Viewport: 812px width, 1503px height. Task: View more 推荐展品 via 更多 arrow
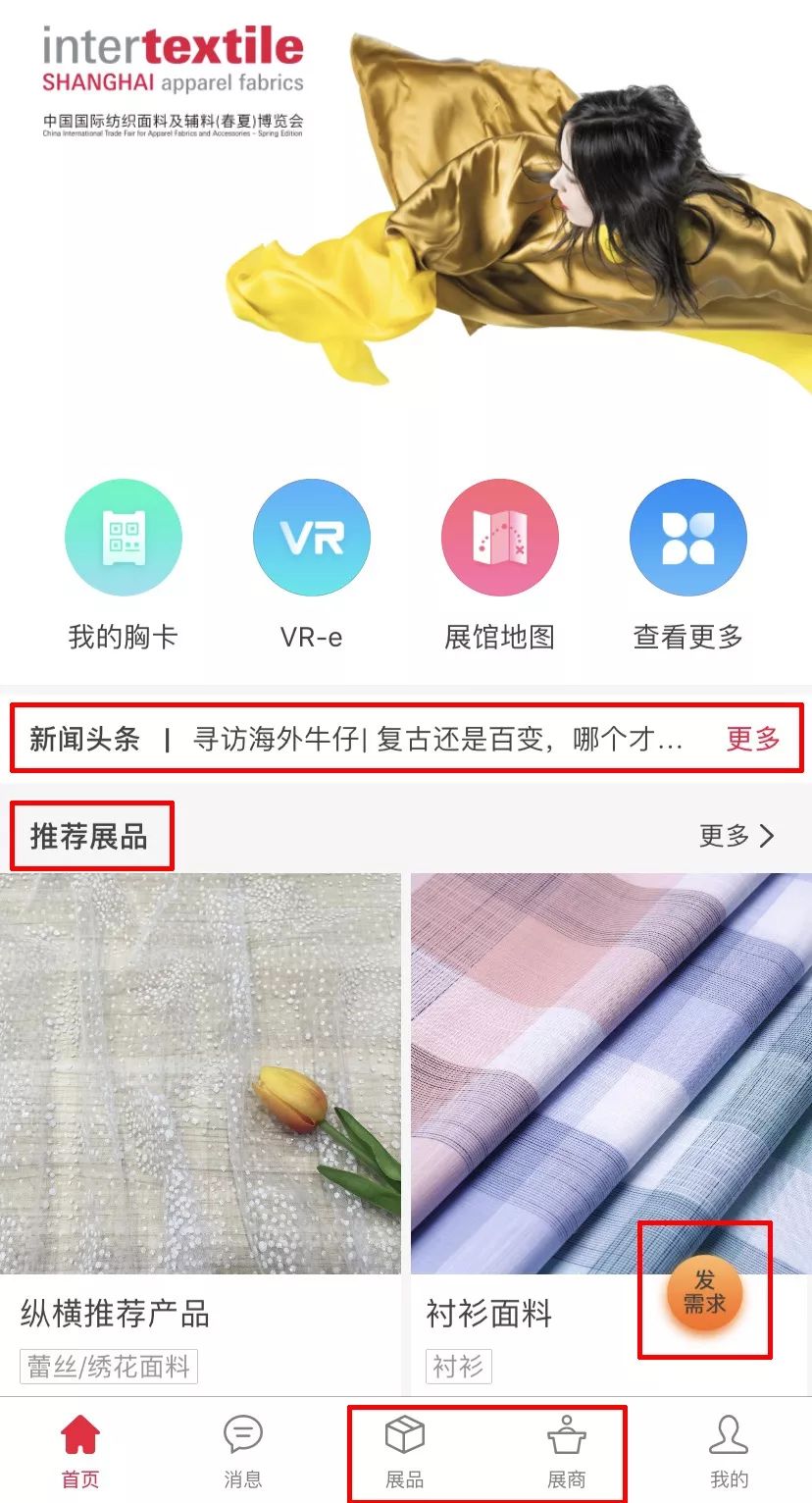click(736, 835)
